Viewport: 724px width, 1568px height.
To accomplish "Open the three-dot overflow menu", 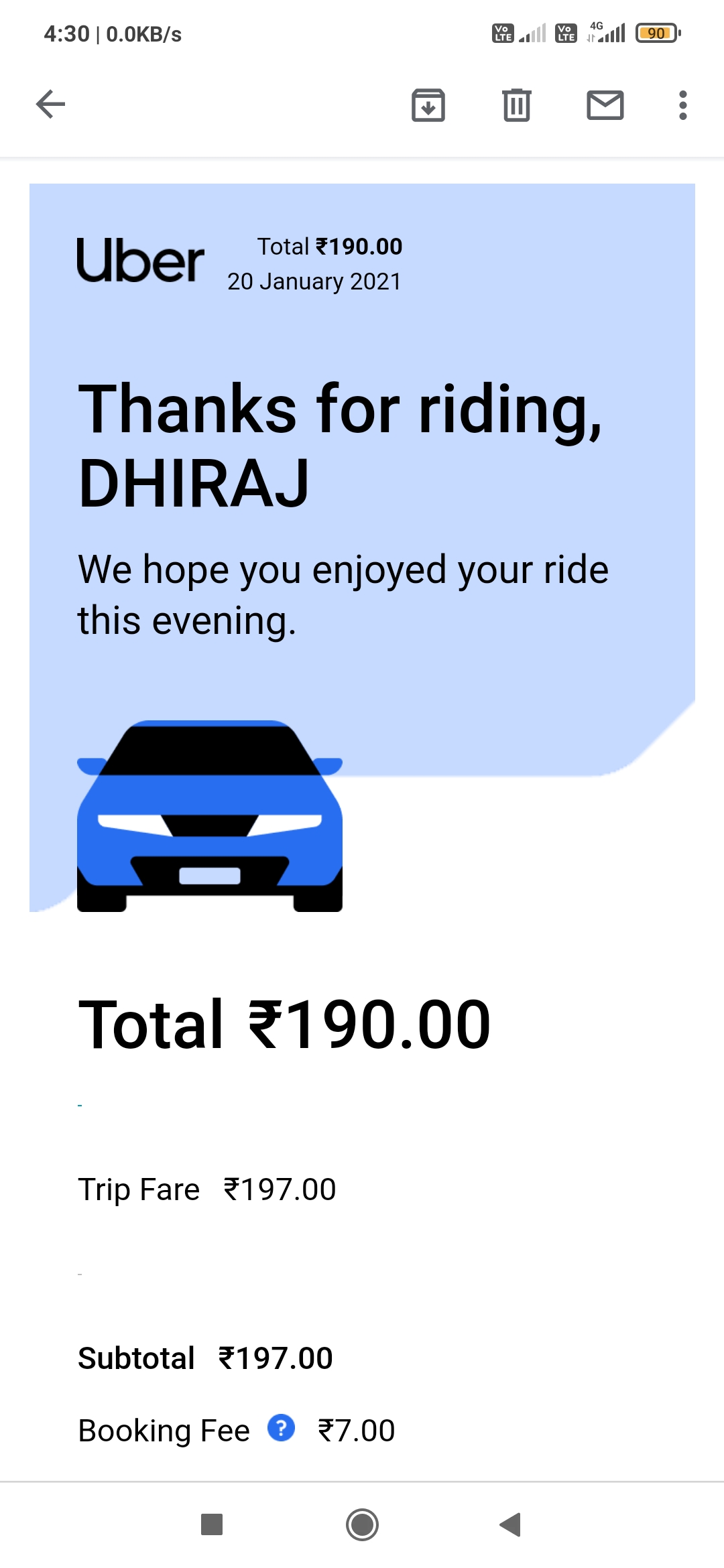I will click(682, 105).
